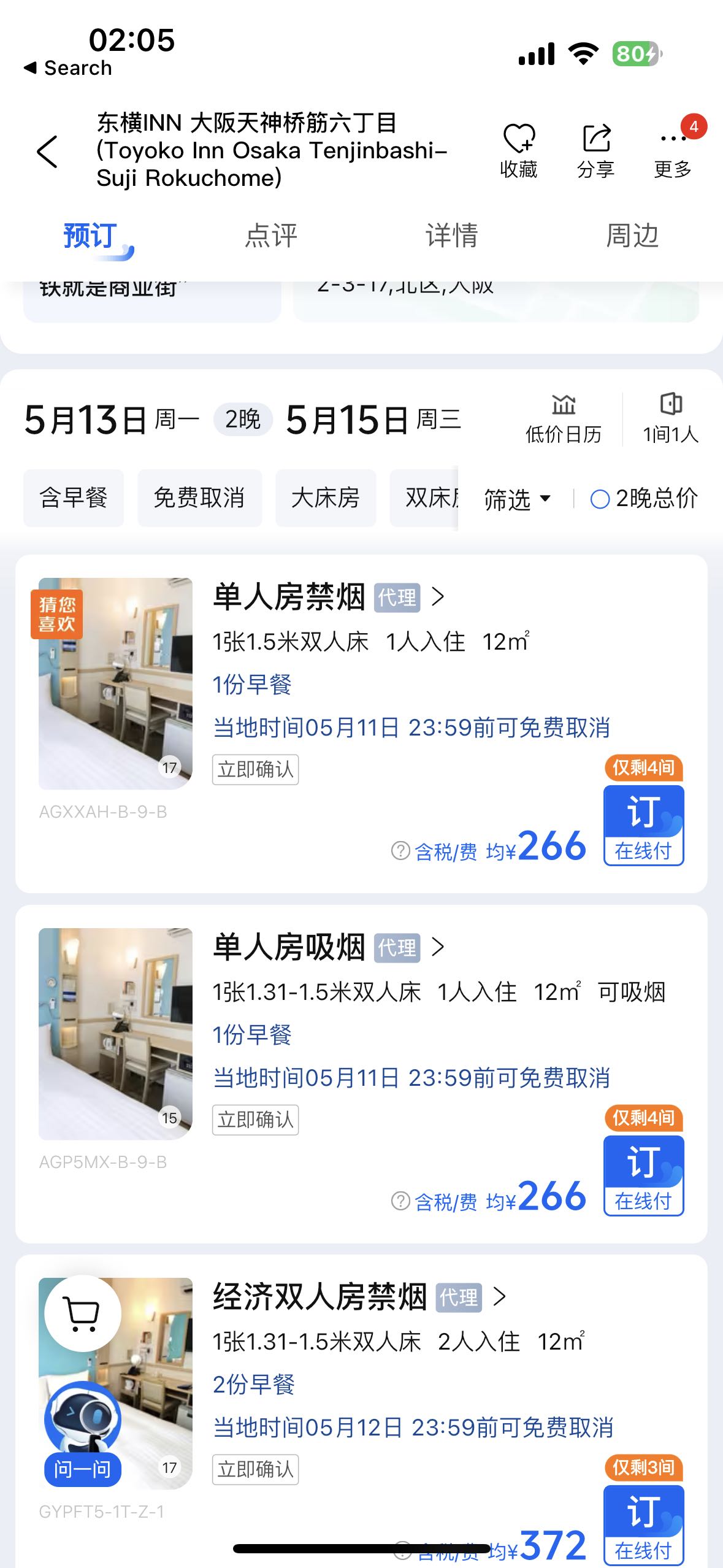Image resolution: width=723 pixels, height=1568 pixels.
Task: Open the 低价日历 price calendar
Action: coord(563,419)
